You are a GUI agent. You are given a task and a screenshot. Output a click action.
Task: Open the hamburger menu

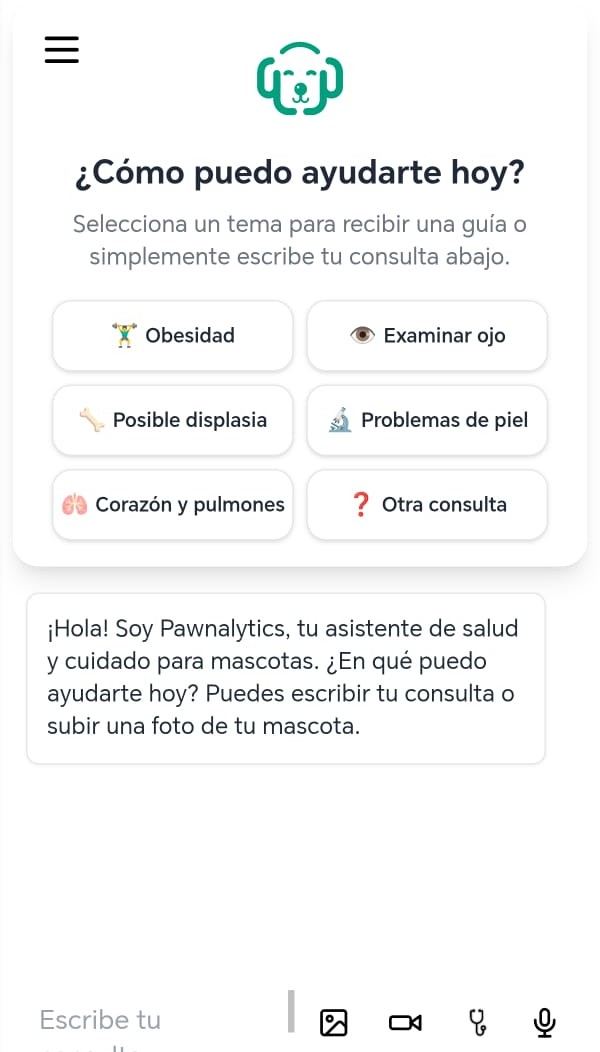61,50
